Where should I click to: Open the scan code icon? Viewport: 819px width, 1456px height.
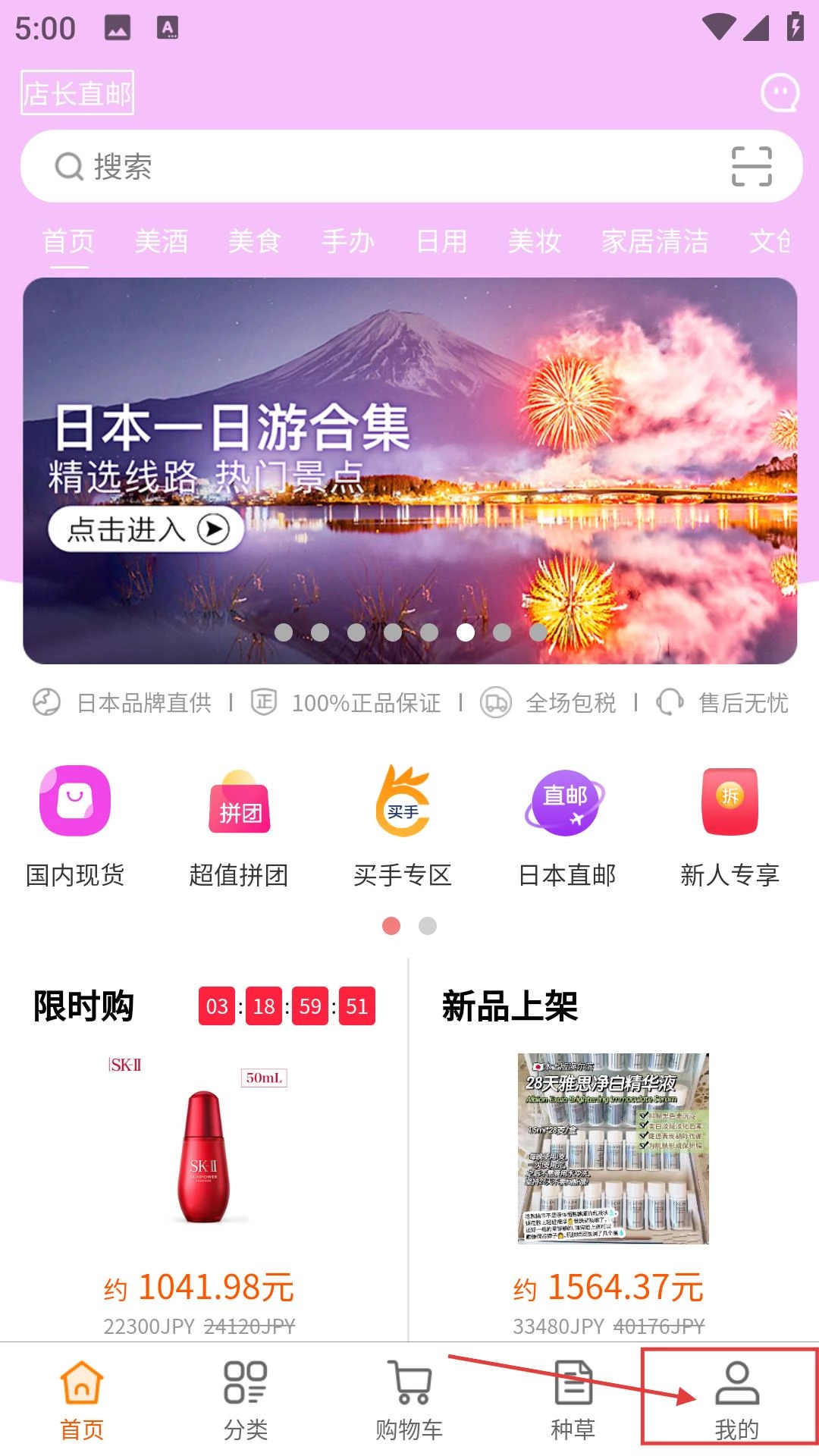[x=751, y=166]
